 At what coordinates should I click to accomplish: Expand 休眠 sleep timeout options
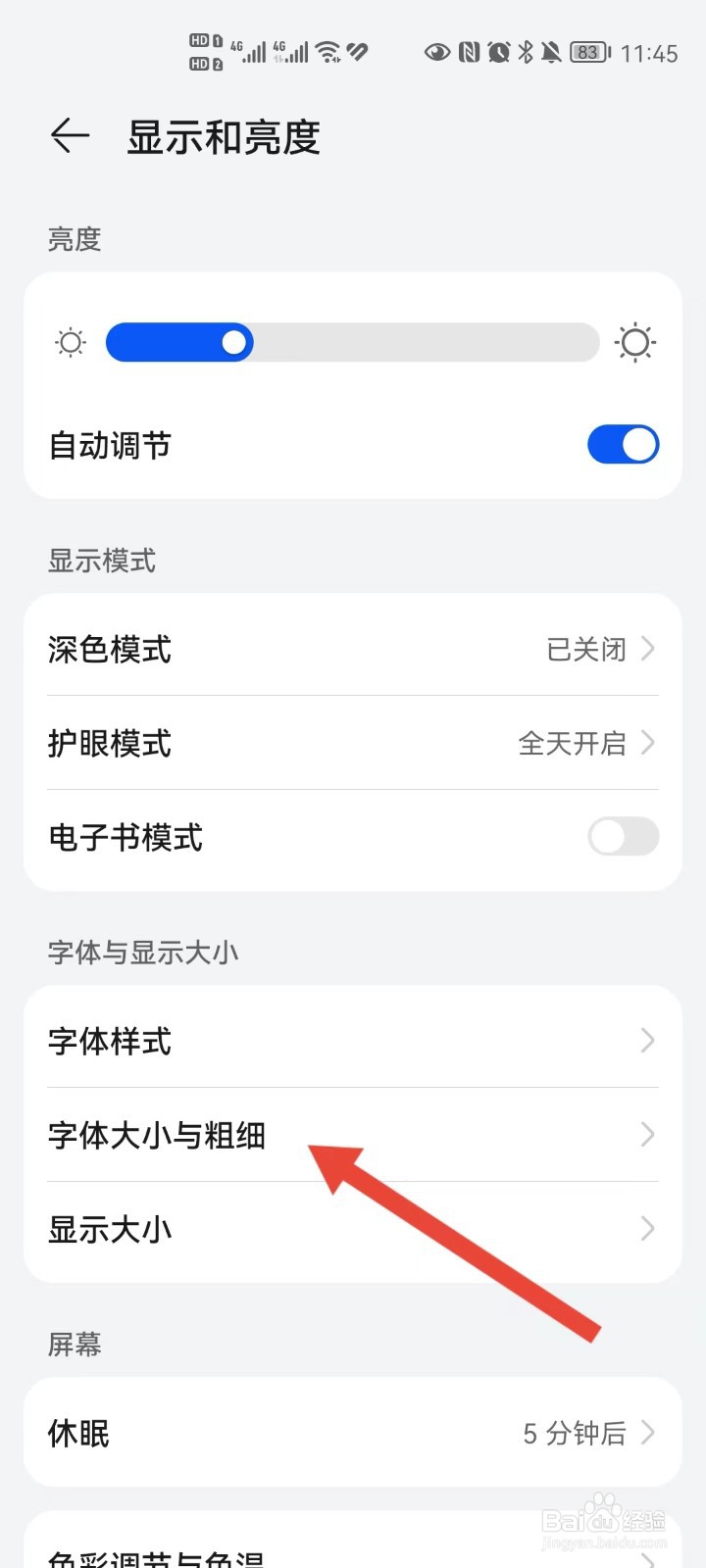tap(646, 1433)
